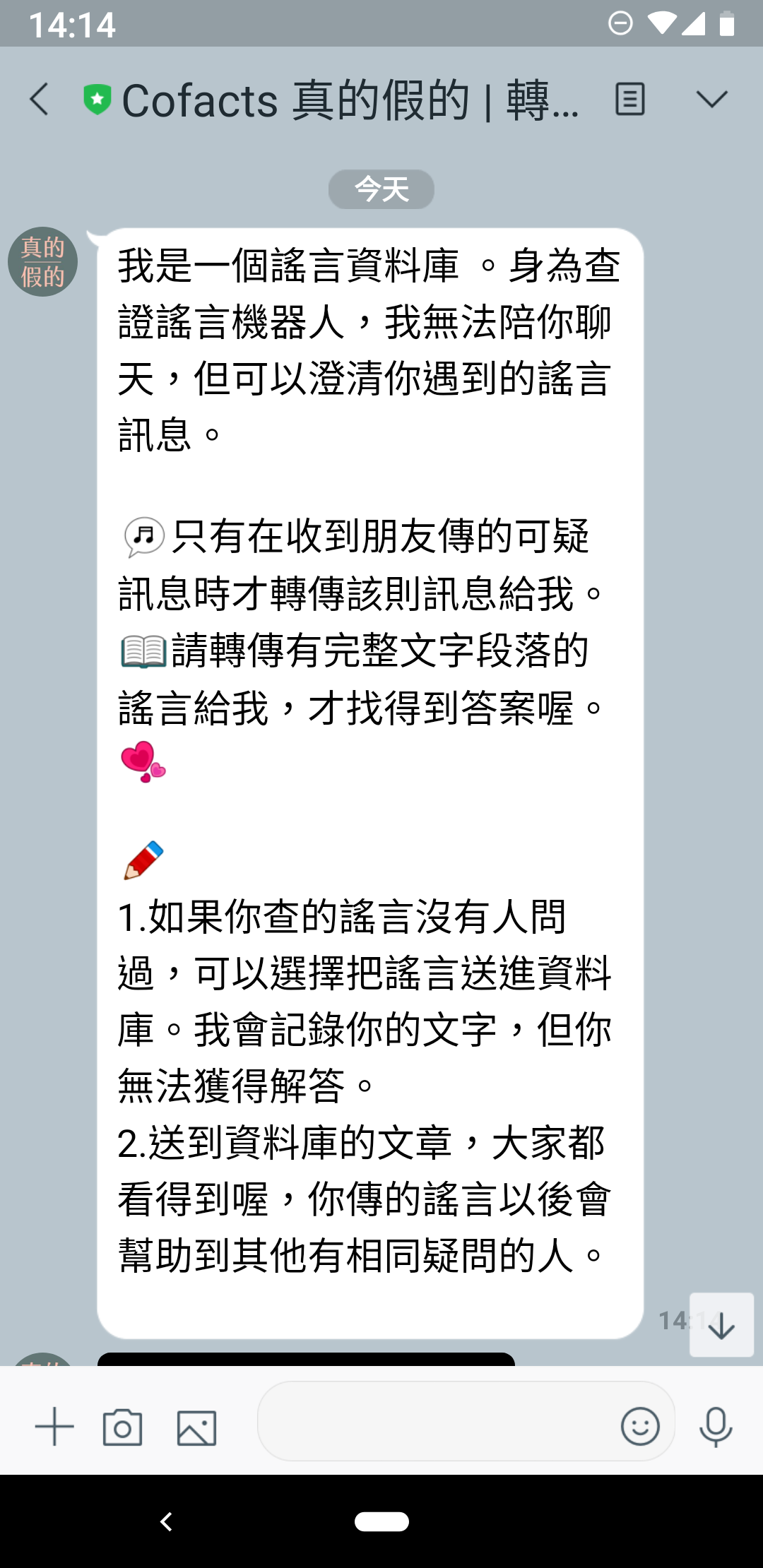Pick an image from the gallery

pyautogui.click(x=196, y=1428)
